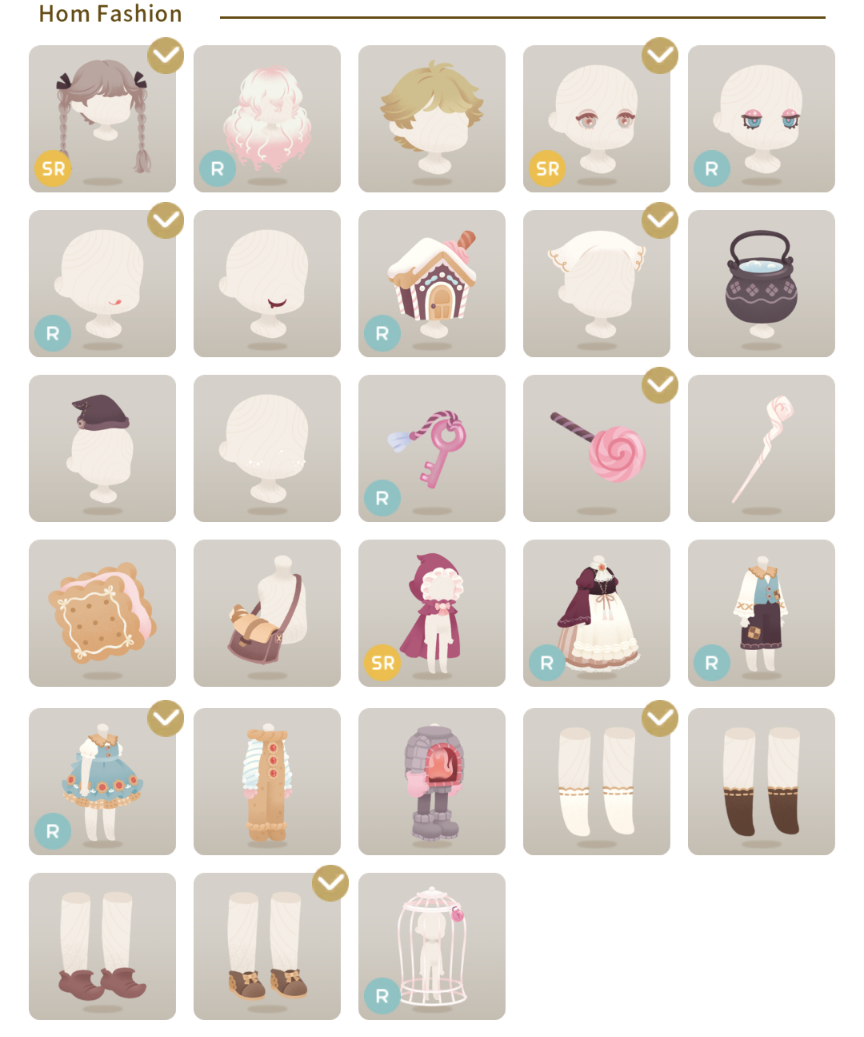Choose the pink heart key item
864x1037 pixels.
[x=432, y=448]
